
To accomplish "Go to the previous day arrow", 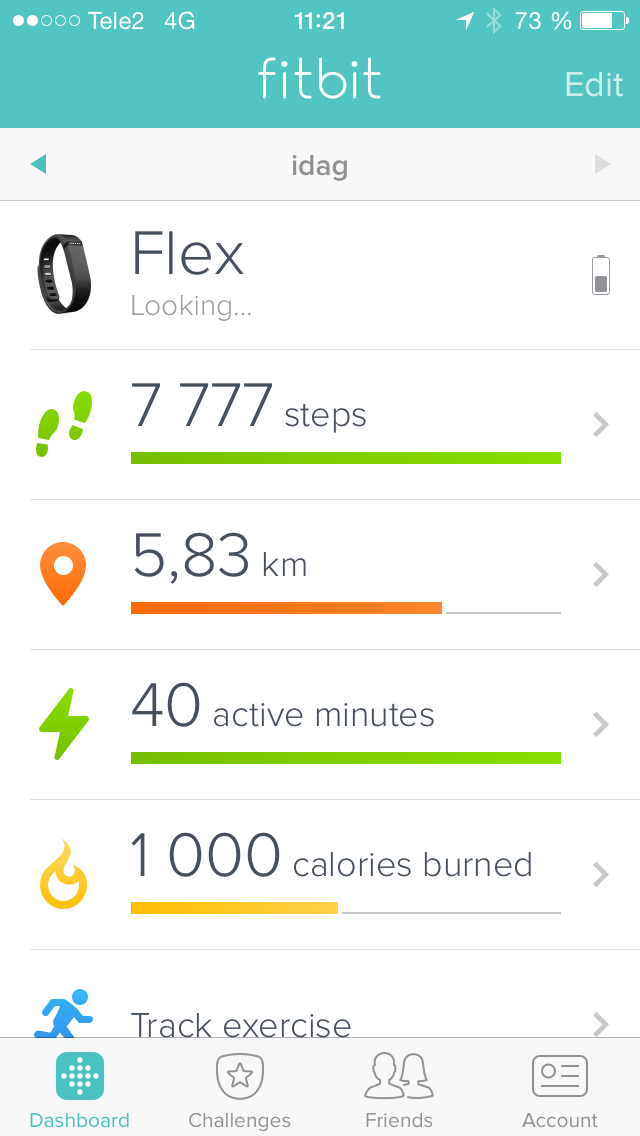I will [38, 165].
